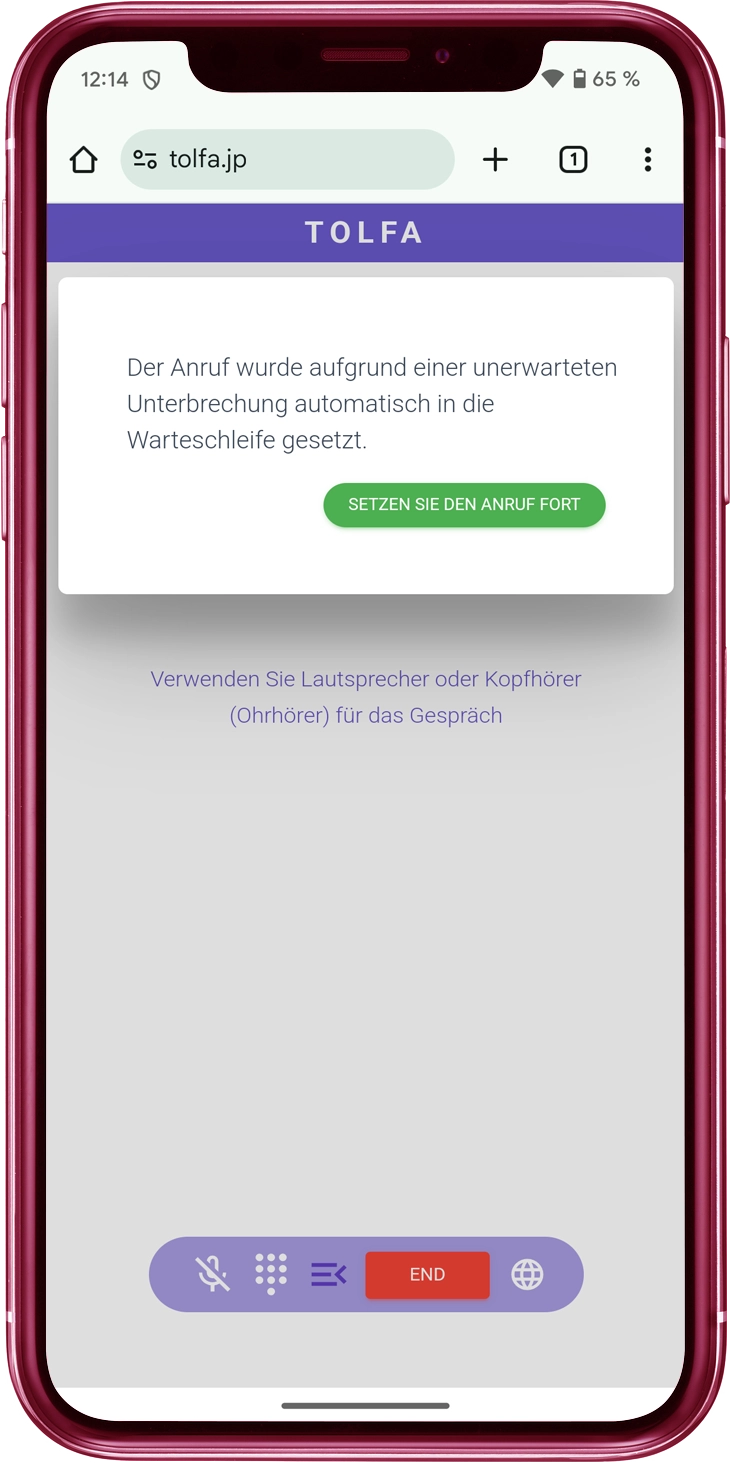
Task: Open the tab switcher
Action: pos(573,160)
